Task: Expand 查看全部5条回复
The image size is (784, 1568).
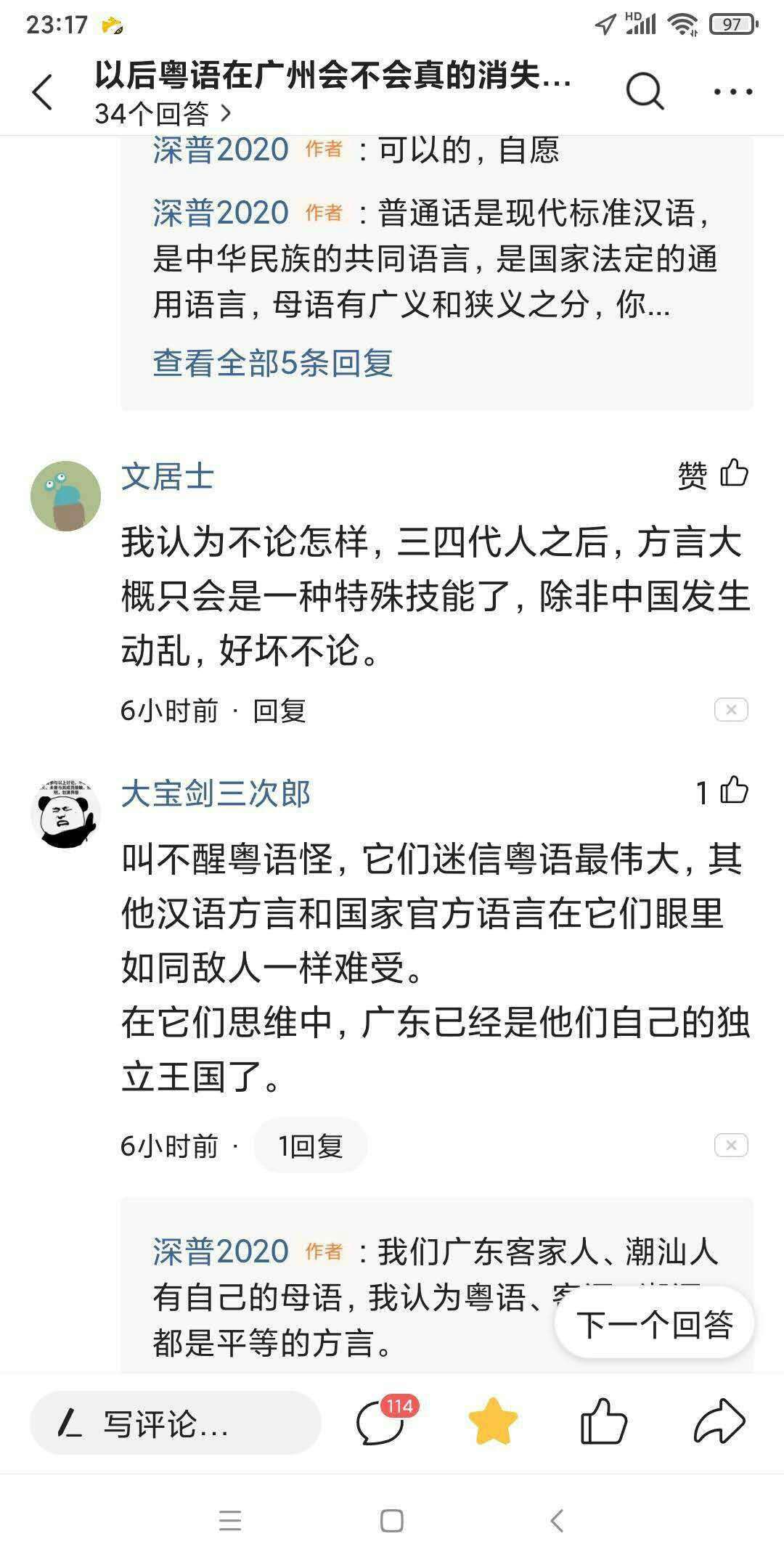Action: click(272, 362)
